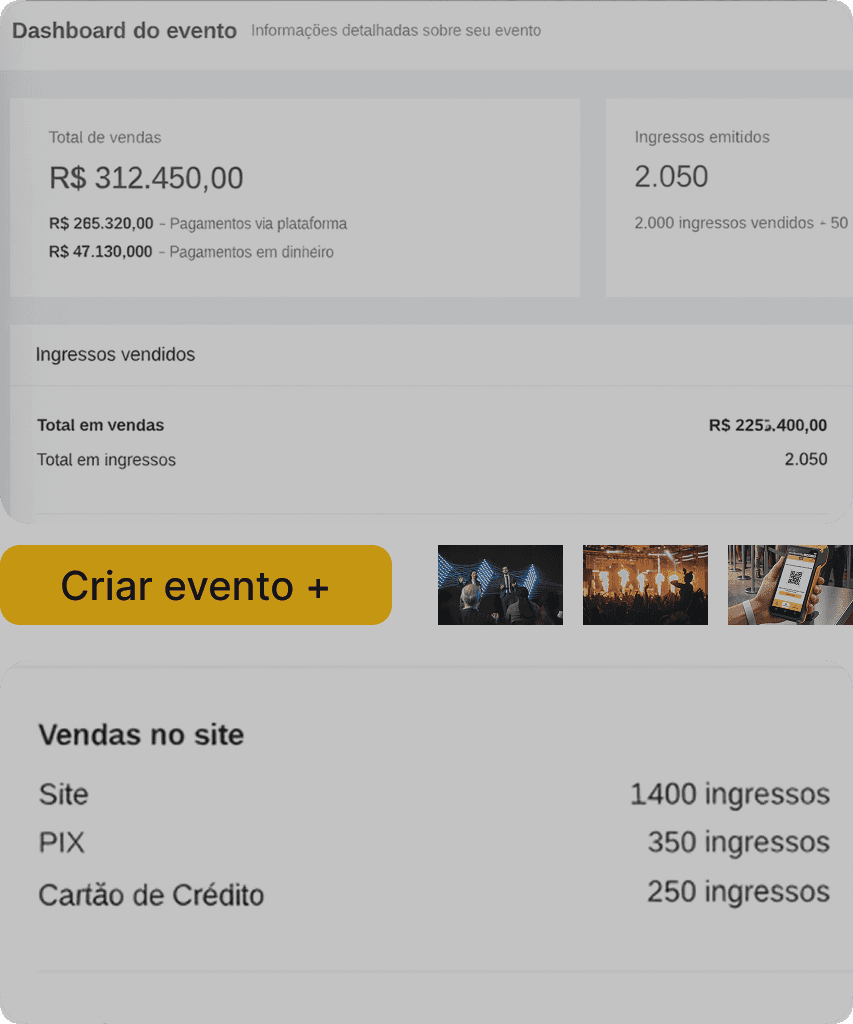Click the Informações detalhadas subtitle
The width and height of the screenshot is (853, 1024).
click(396, 31)
